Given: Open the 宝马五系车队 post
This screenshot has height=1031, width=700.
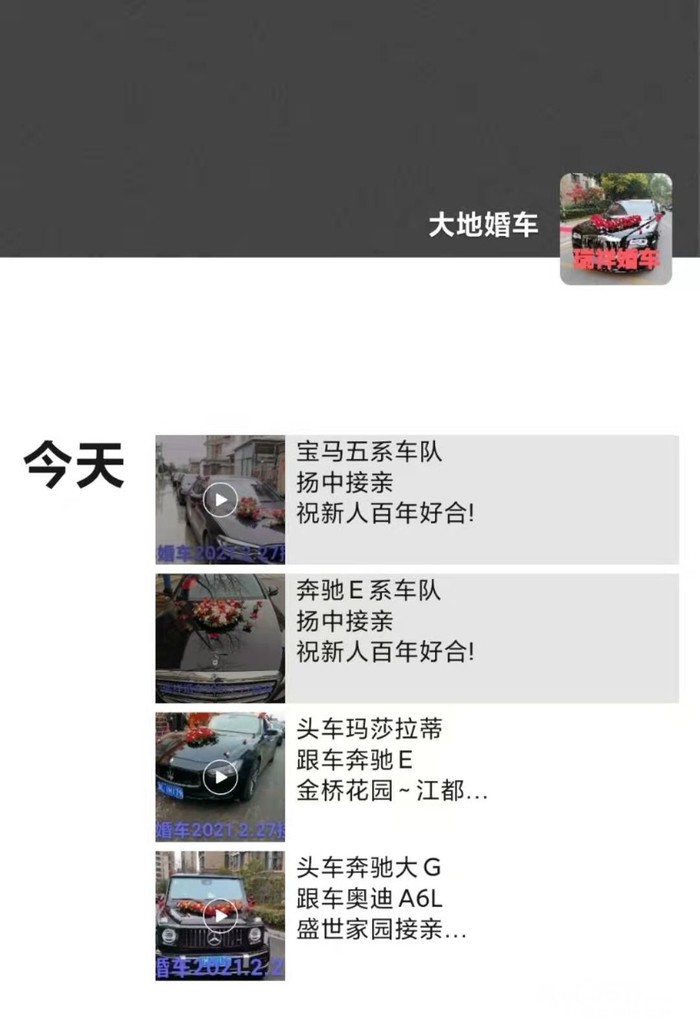Looking at the screenshot, I should pos(417,500).
